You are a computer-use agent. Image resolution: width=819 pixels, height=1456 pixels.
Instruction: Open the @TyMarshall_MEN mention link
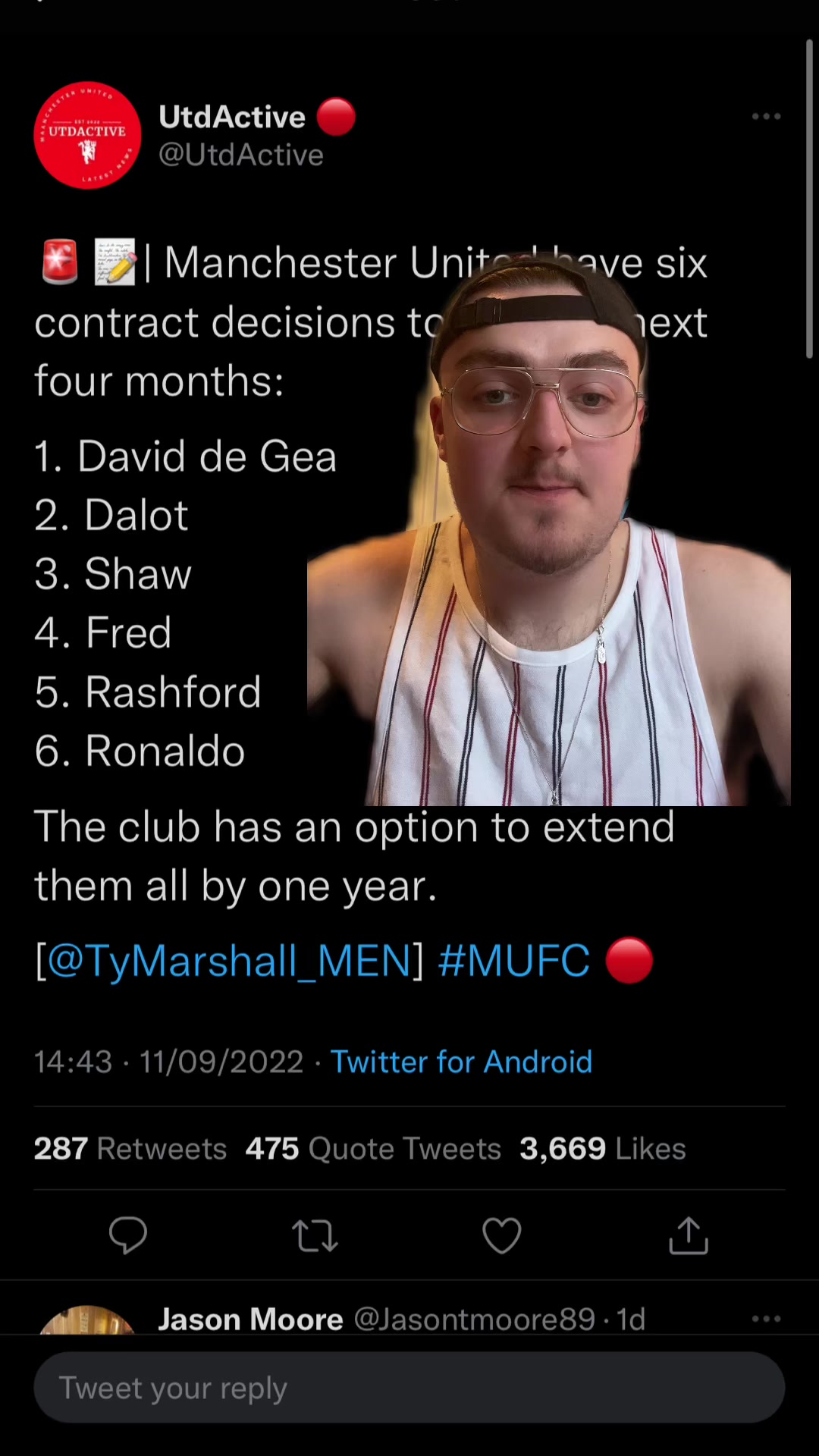pos(228,961)
